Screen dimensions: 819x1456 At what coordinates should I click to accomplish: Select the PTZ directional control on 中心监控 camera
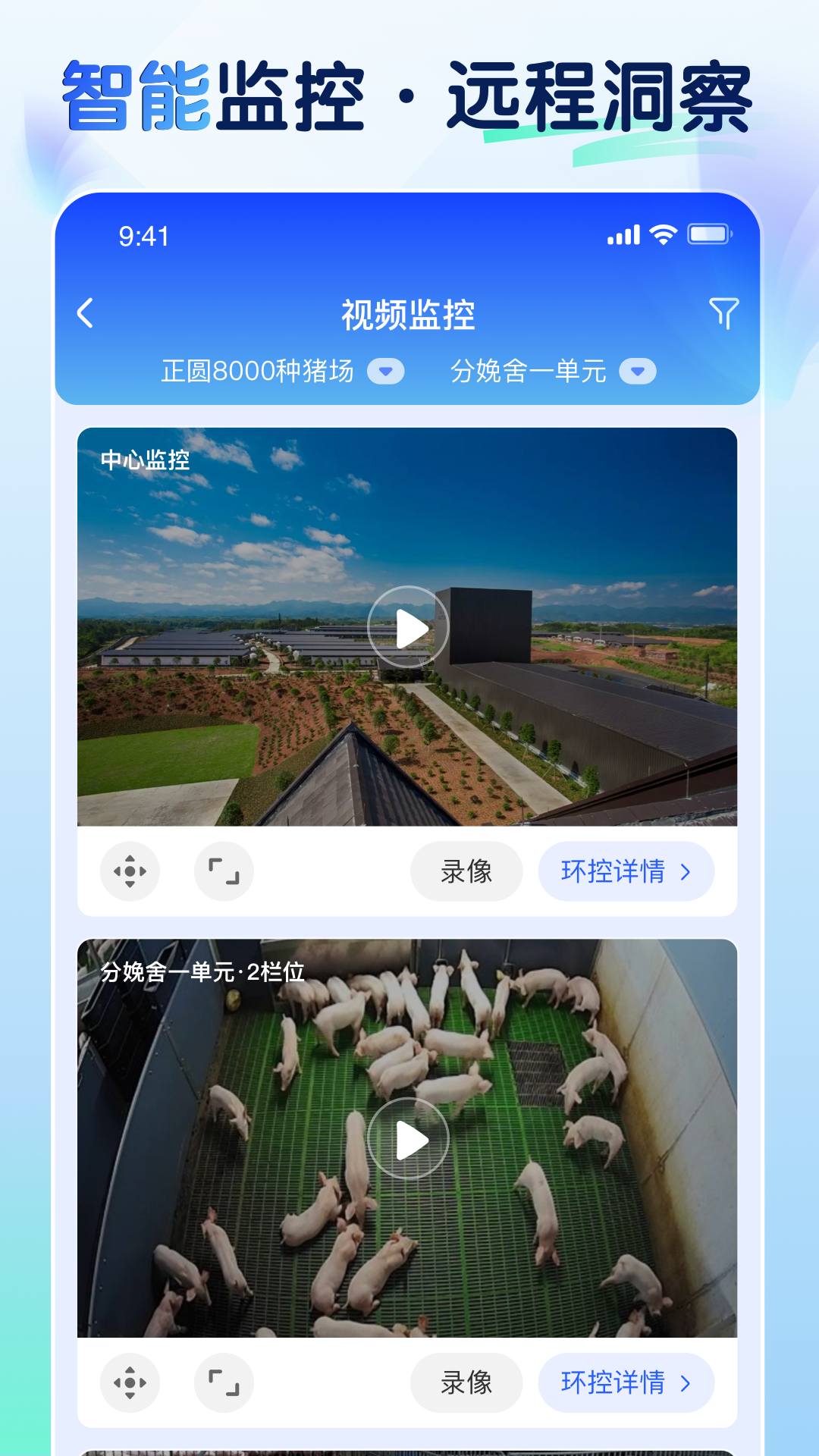130,872
